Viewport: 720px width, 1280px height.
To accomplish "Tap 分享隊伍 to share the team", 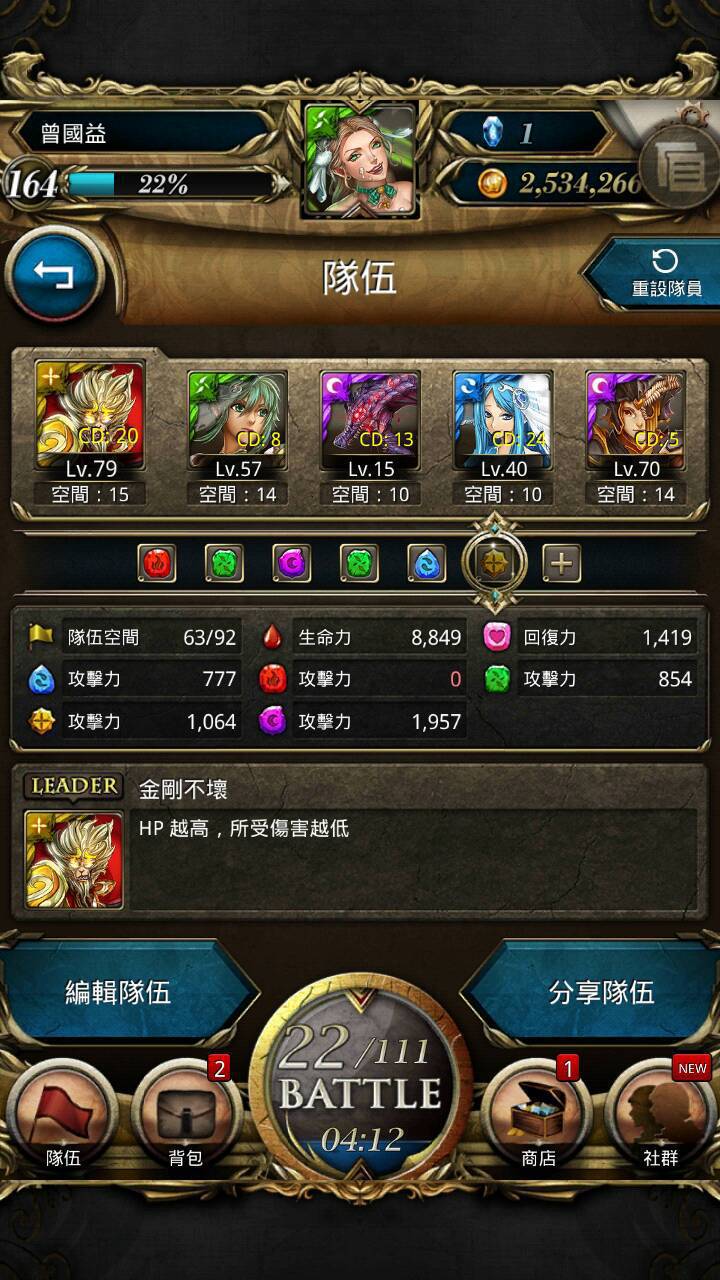I will point(600,992).
